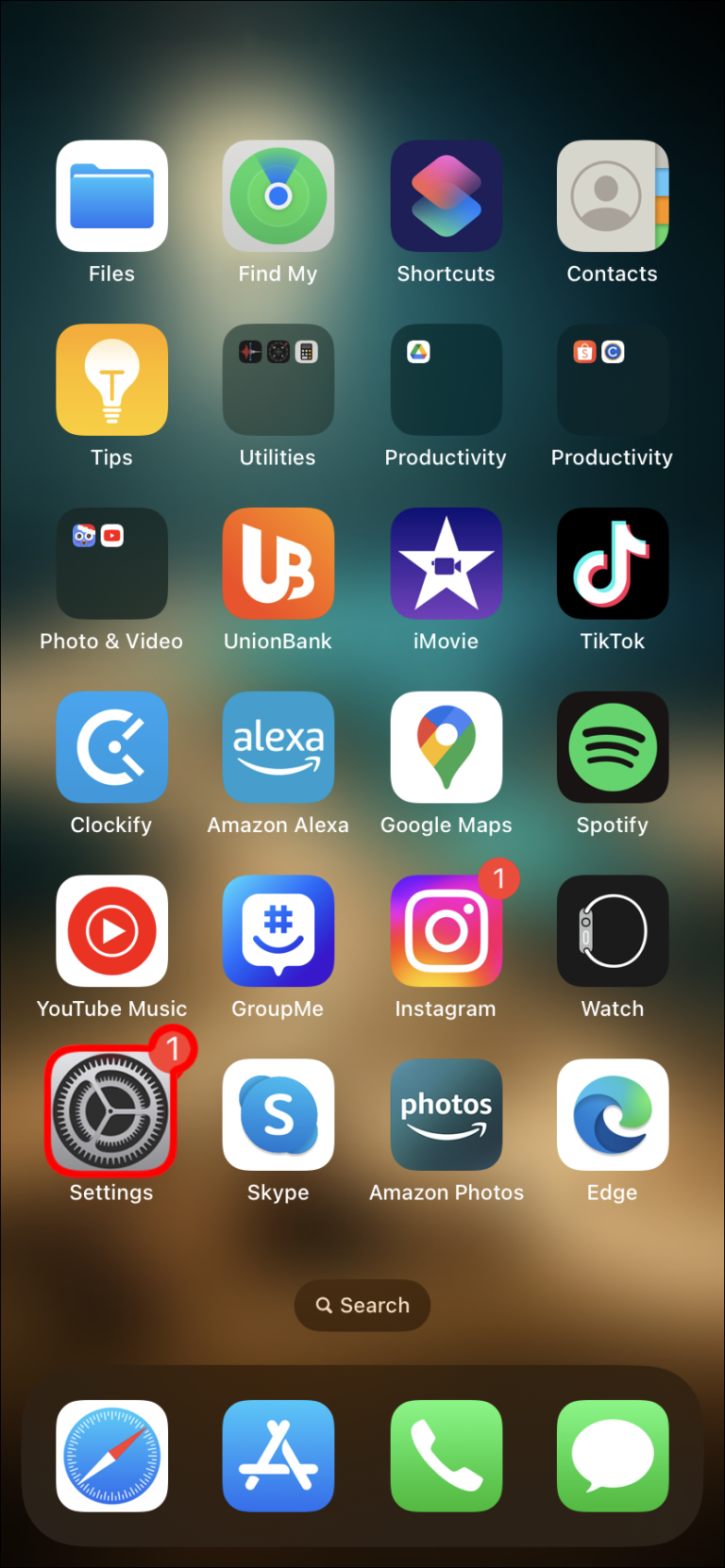Open the Utilities folder
The height and width of the screenshot is (1568, 725).
(x=278, y=379)
